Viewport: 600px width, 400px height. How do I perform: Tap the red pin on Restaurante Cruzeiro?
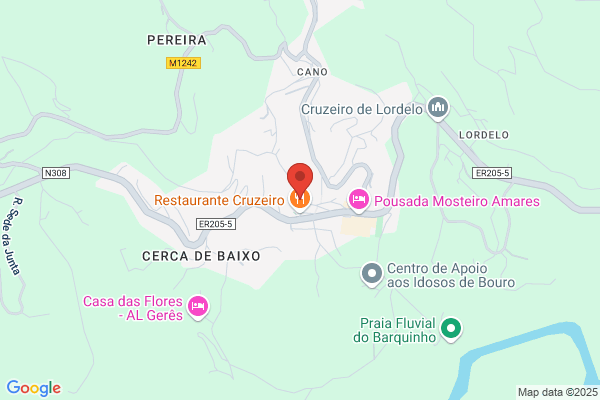[300, 180]
